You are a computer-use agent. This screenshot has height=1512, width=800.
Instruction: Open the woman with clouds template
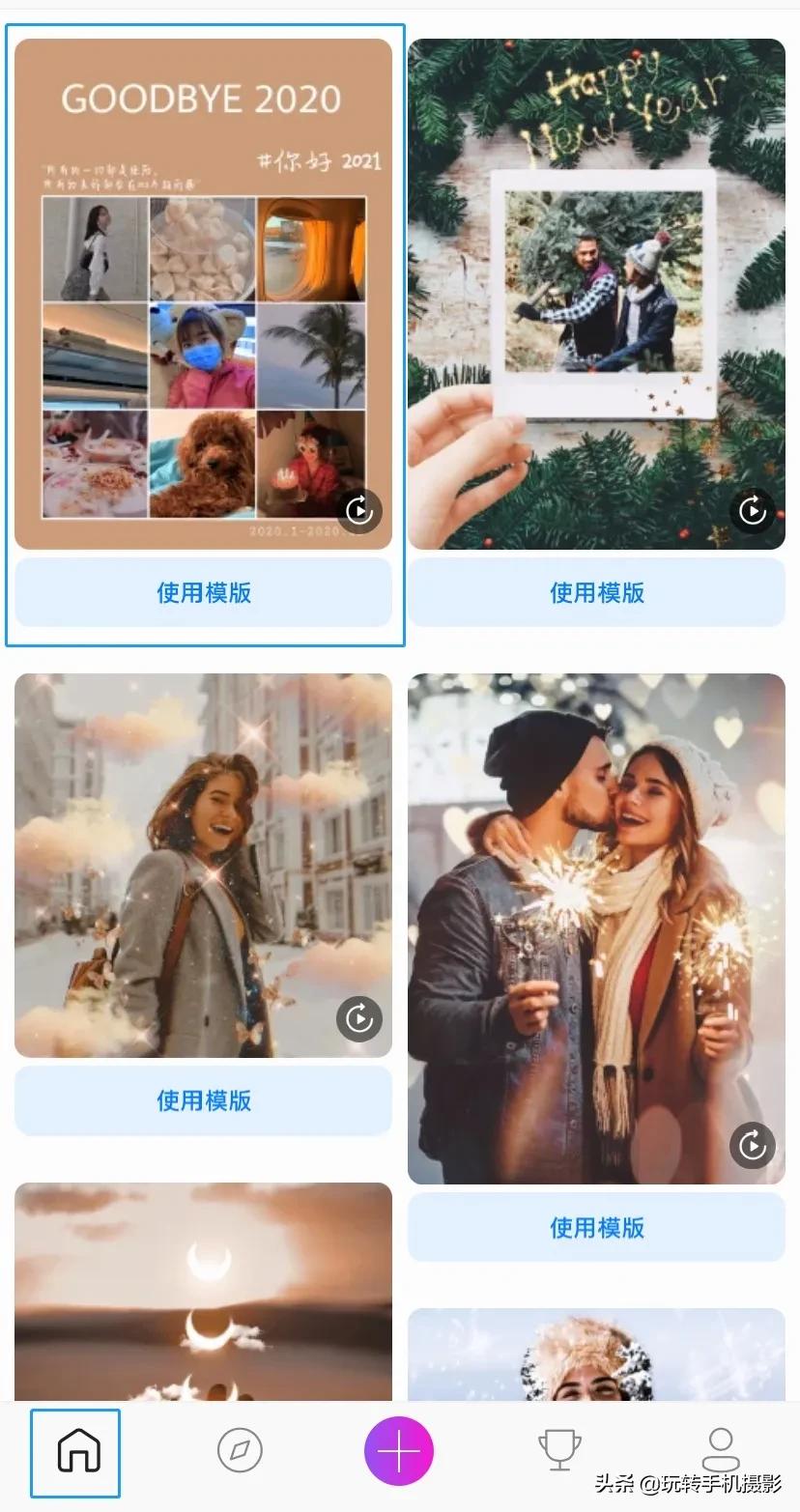203,860
